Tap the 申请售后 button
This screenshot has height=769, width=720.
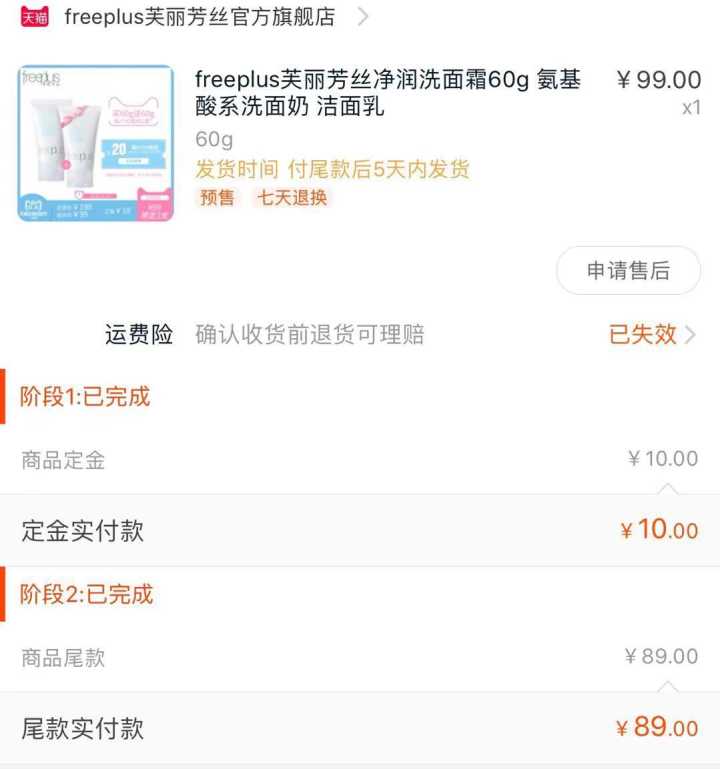click(628, 270)
